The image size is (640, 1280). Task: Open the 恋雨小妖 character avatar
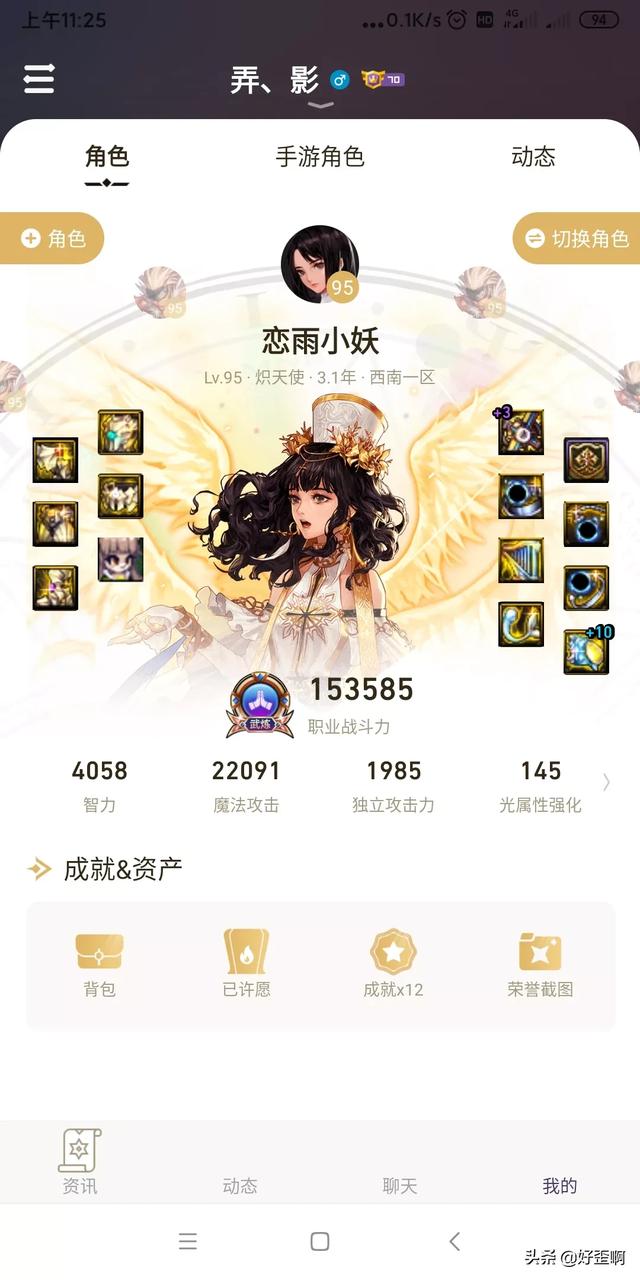pyautogui.click(x=320, y=264)
